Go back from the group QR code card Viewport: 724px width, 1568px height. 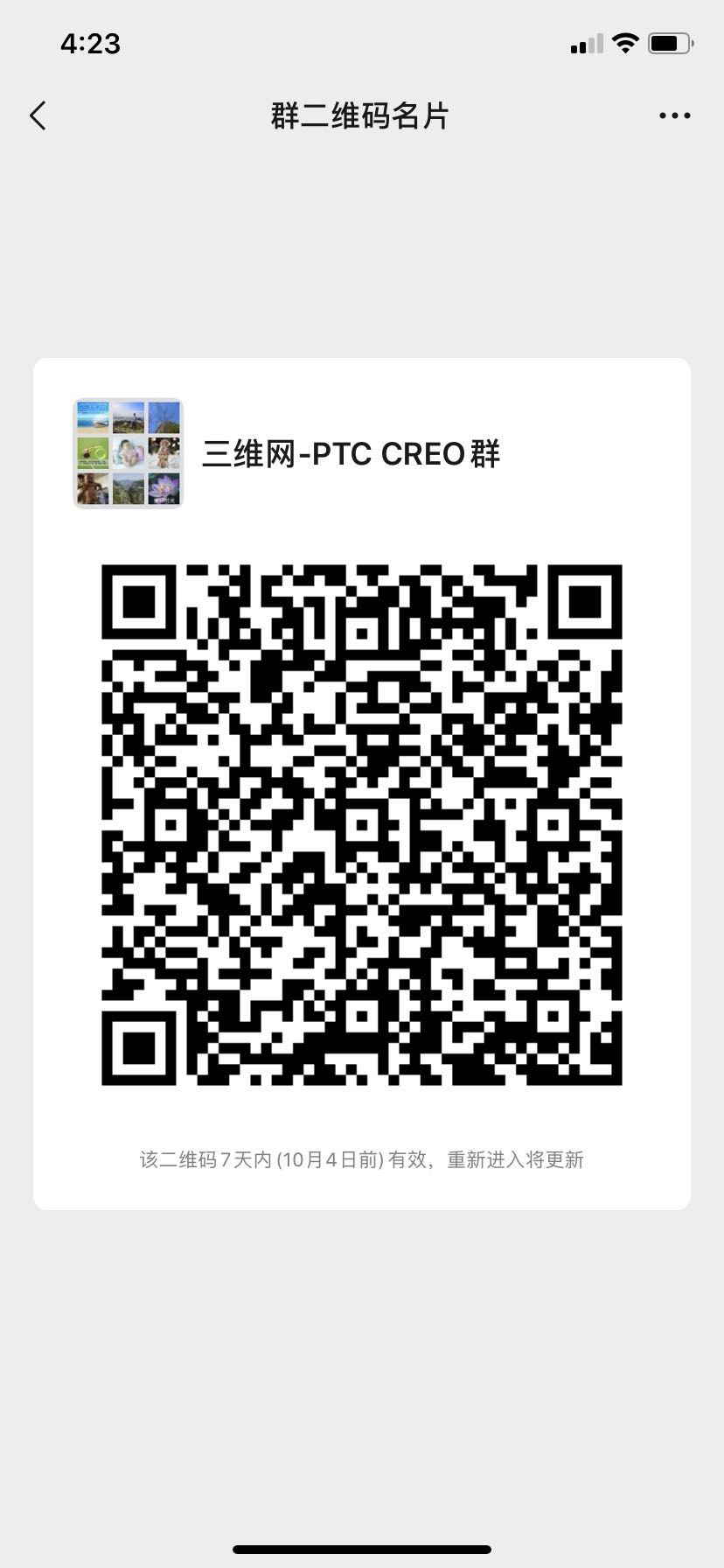coord(38,115)
